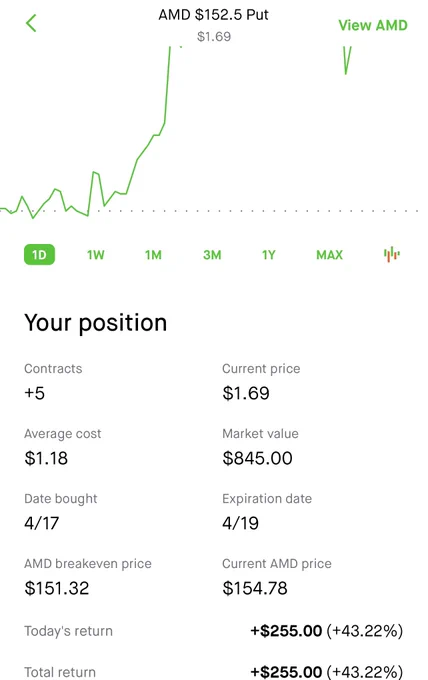This screenshot has height=680, width=428.
Task: Go back using the green arrow
Action: pyautogui.click(x=31, y=23)
